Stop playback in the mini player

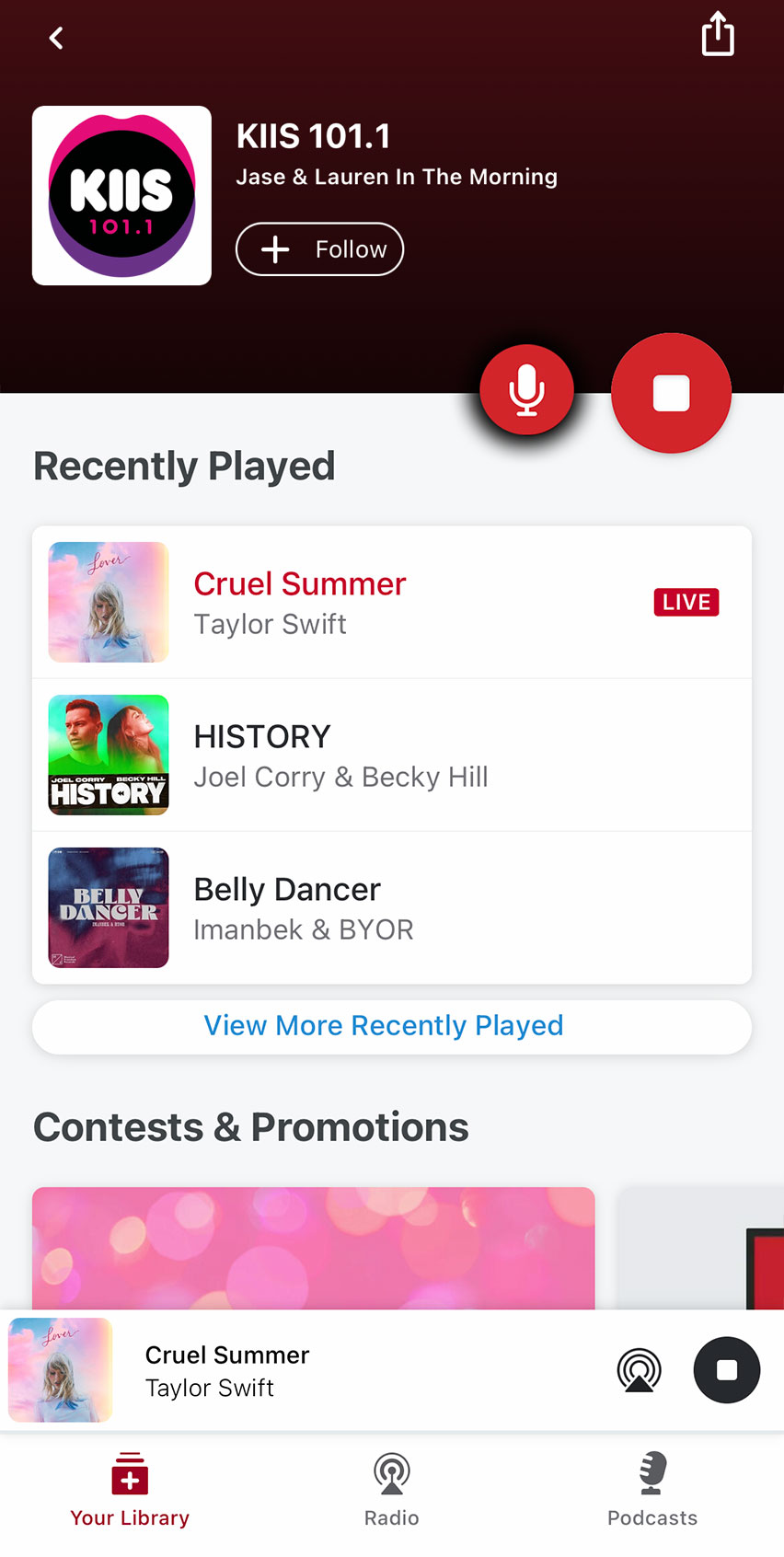tap(726, 1370)
